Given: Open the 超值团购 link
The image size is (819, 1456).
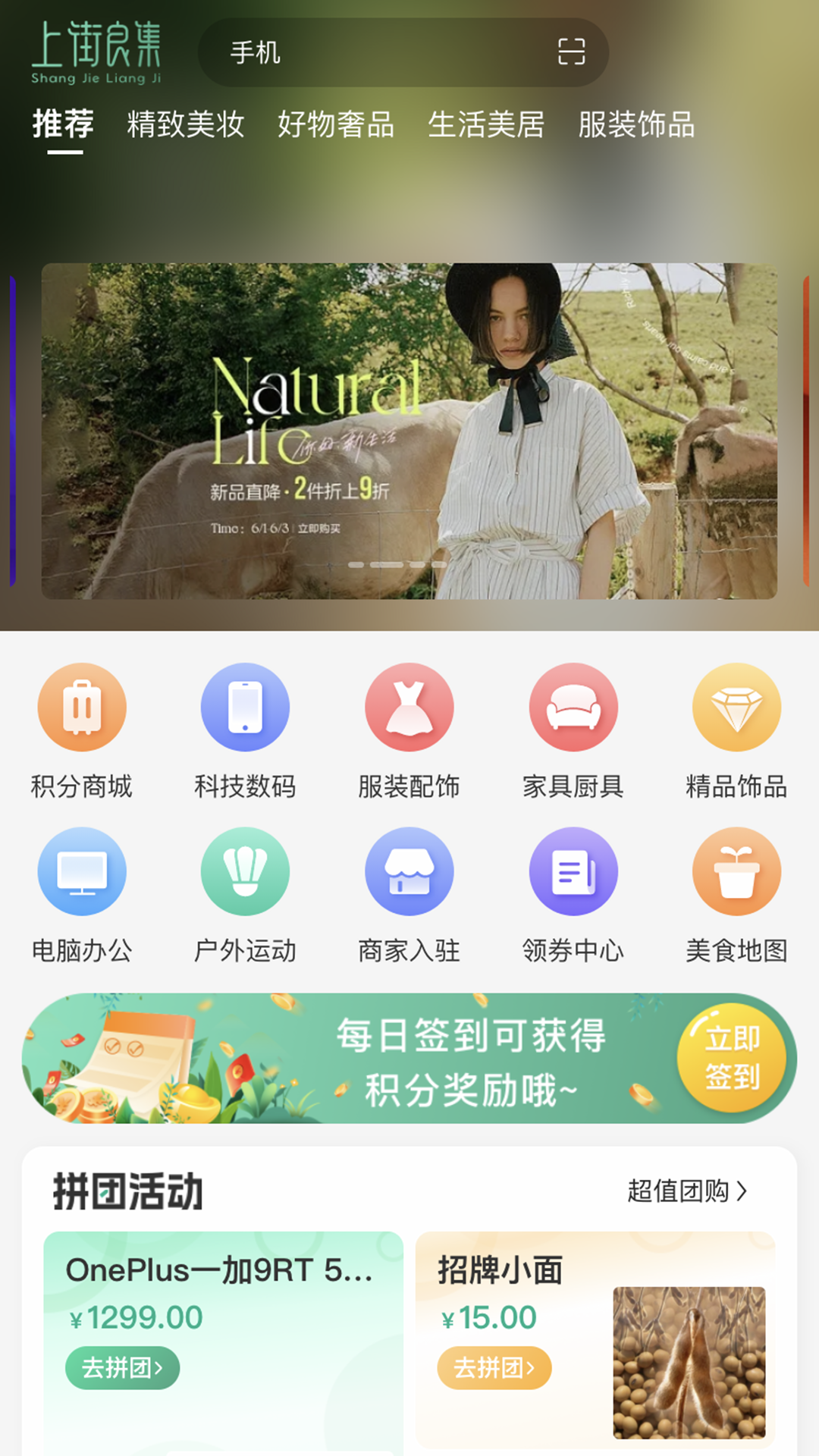Looking at the screenshot, I should click(687, 1191).
